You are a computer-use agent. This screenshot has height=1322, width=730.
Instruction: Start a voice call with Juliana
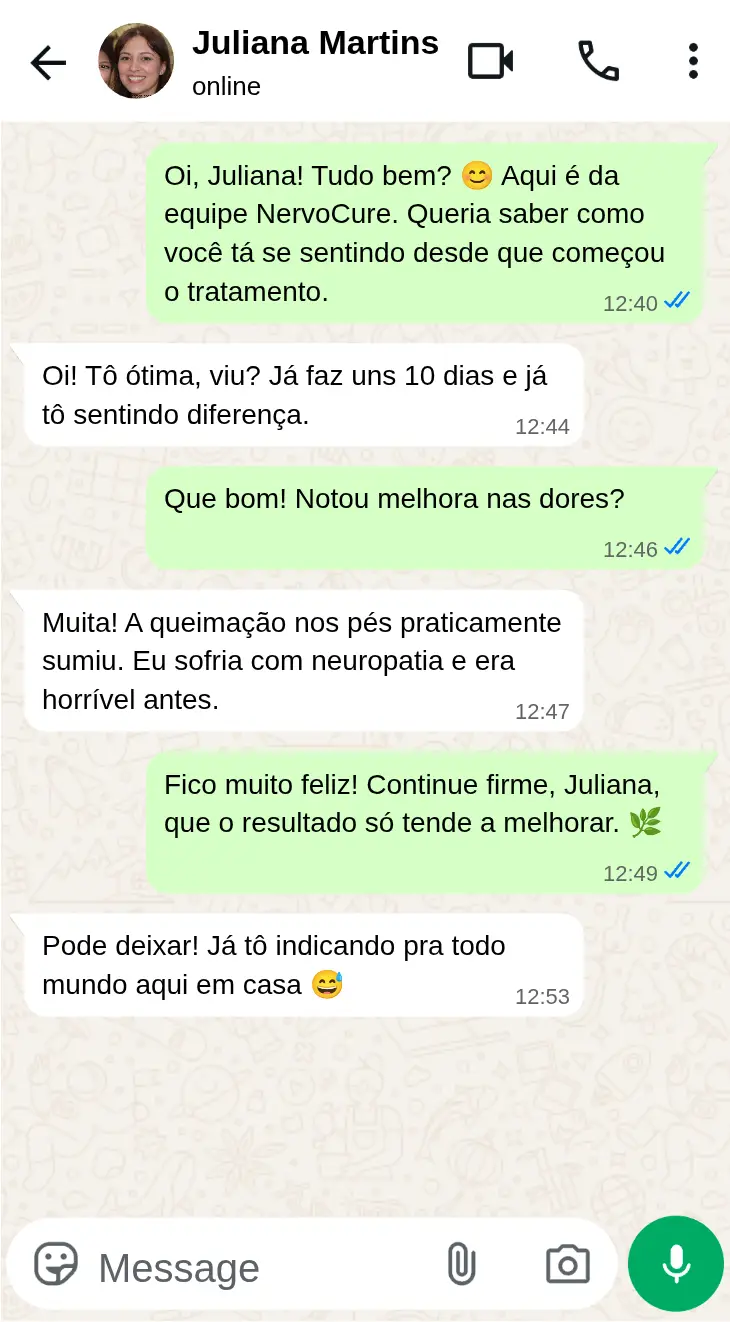pyautogui.click(x=598, y=62)
